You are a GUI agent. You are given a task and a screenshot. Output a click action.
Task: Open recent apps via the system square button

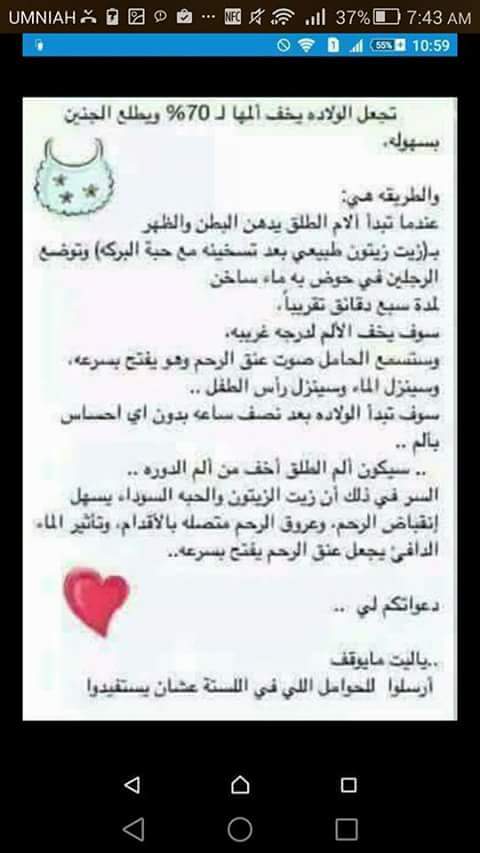(x=347, y=830)
